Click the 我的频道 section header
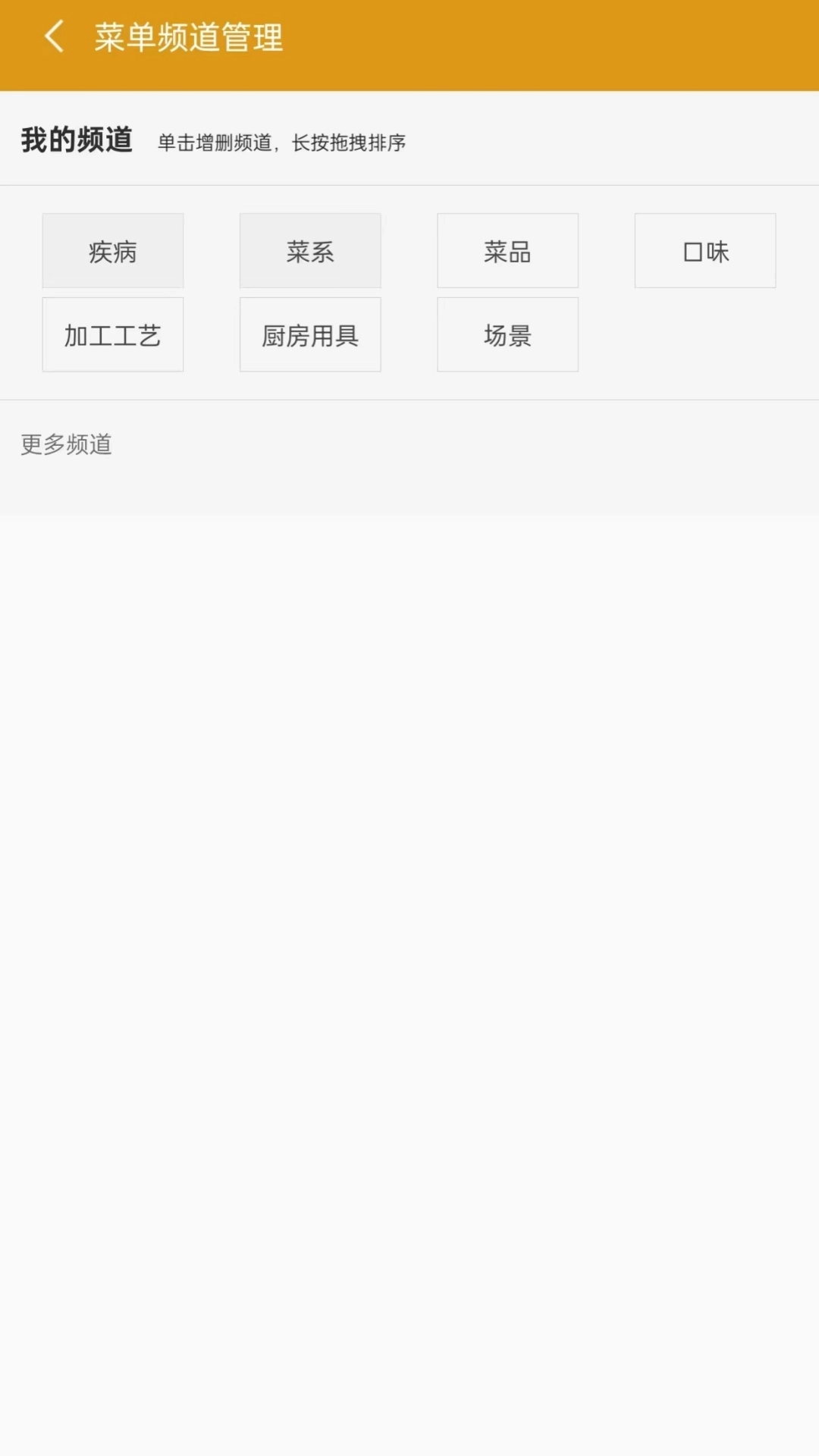Viewport: 819px width, 1456px height. [77, 140]
